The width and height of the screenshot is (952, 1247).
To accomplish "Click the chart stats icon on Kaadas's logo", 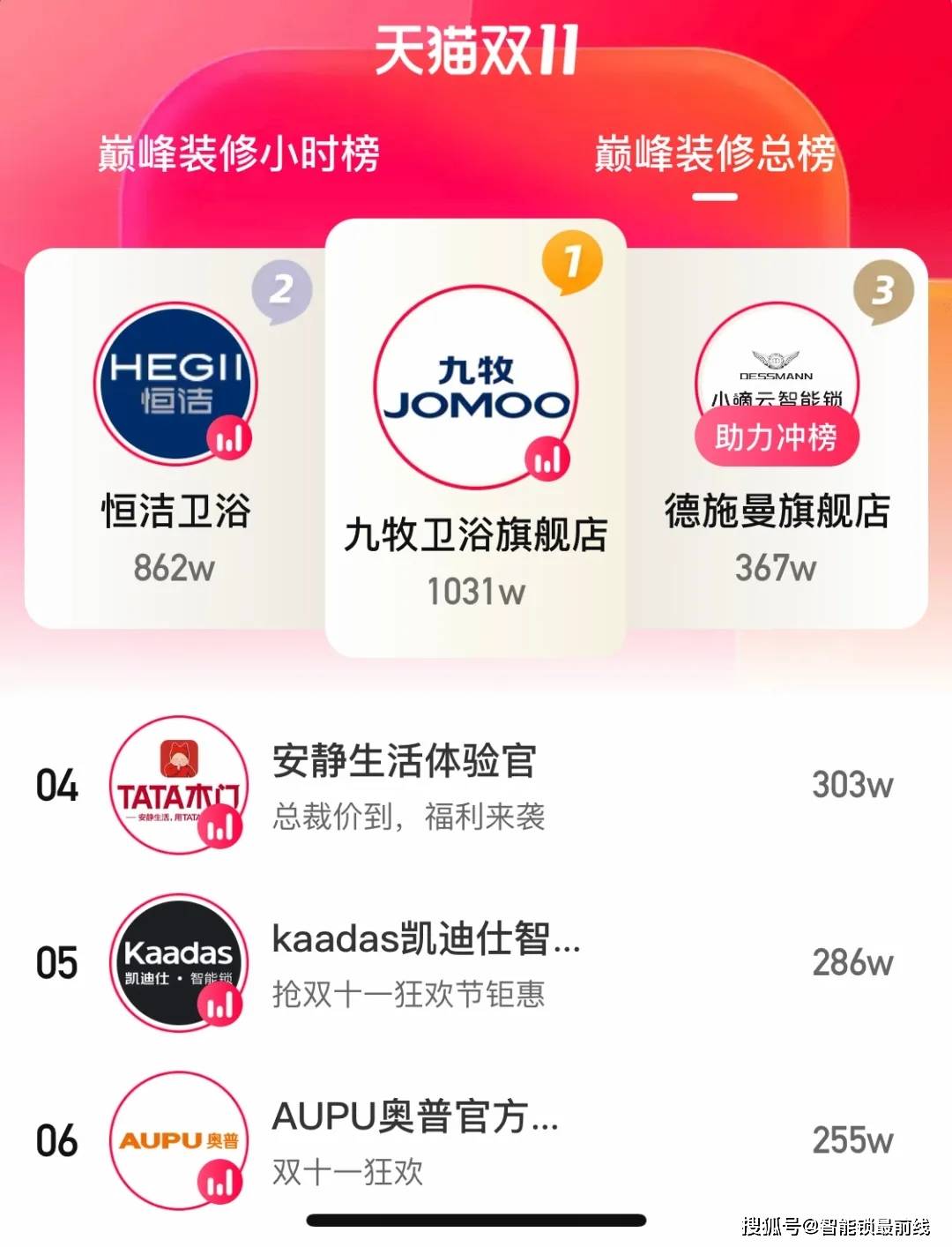I will tap(218, 1005).
